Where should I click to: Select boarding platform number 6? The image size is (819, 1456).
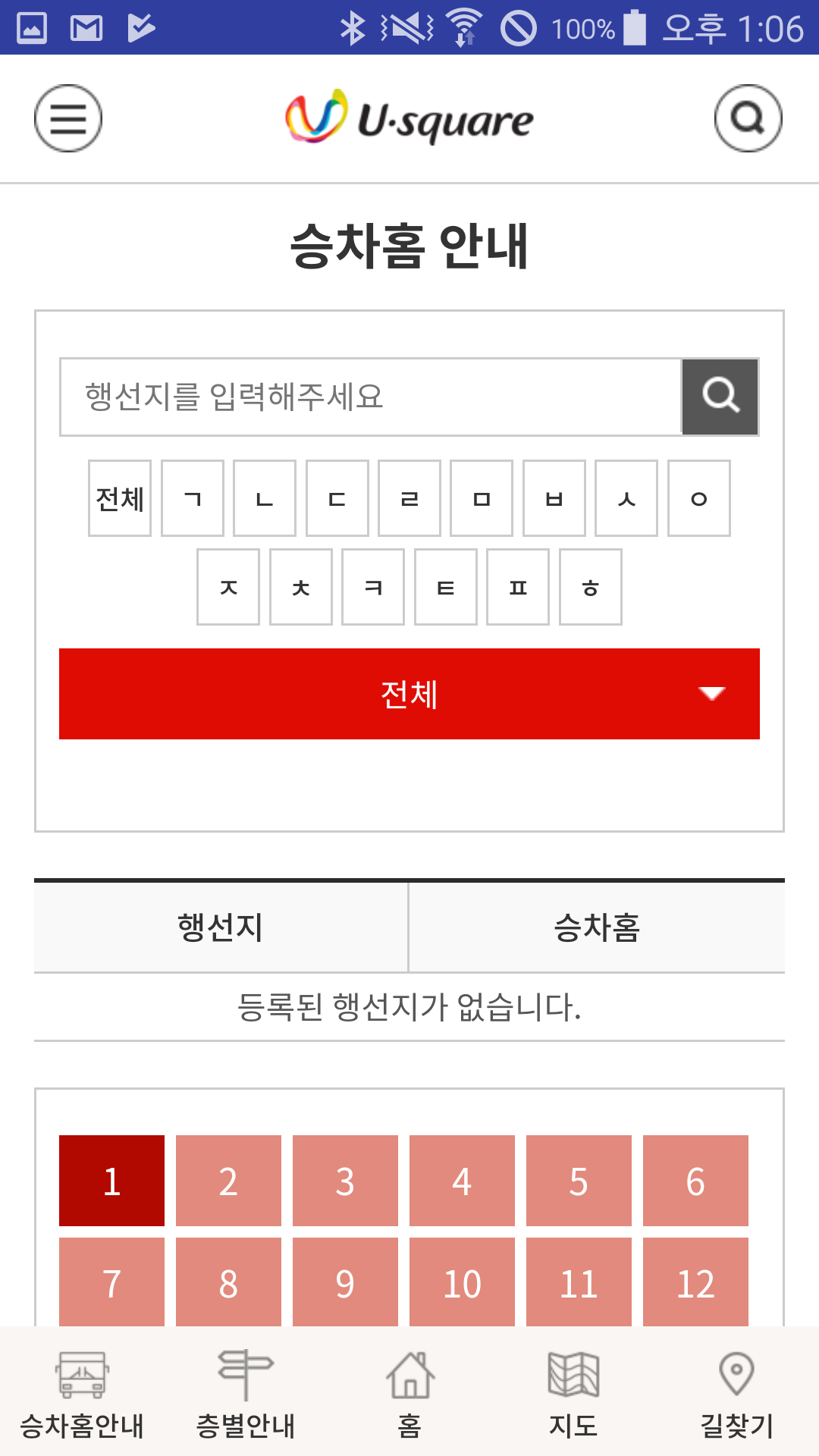pos(695,1181)
